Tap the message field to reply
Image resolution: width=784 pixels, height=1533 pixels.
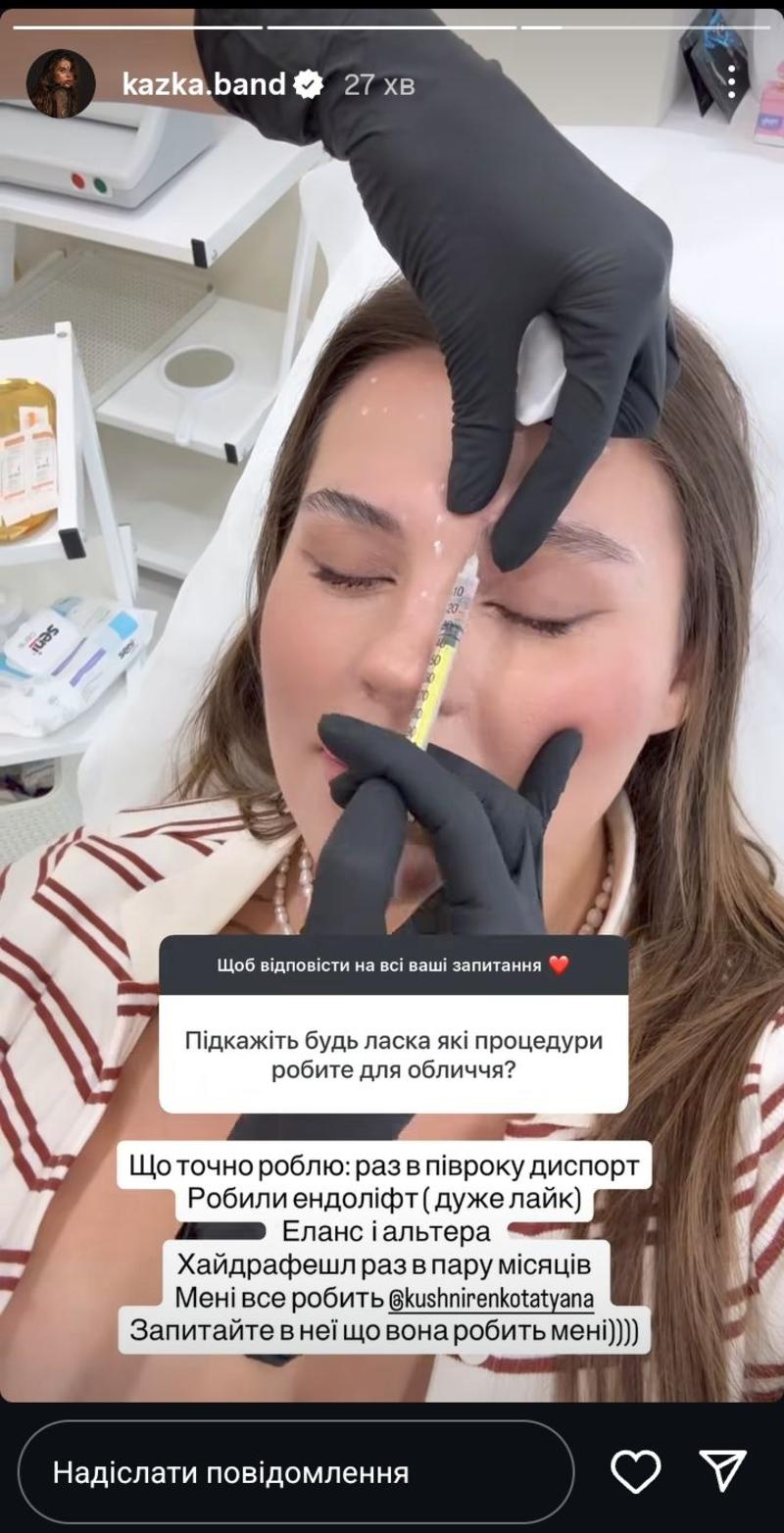[x=294, y=1471]
